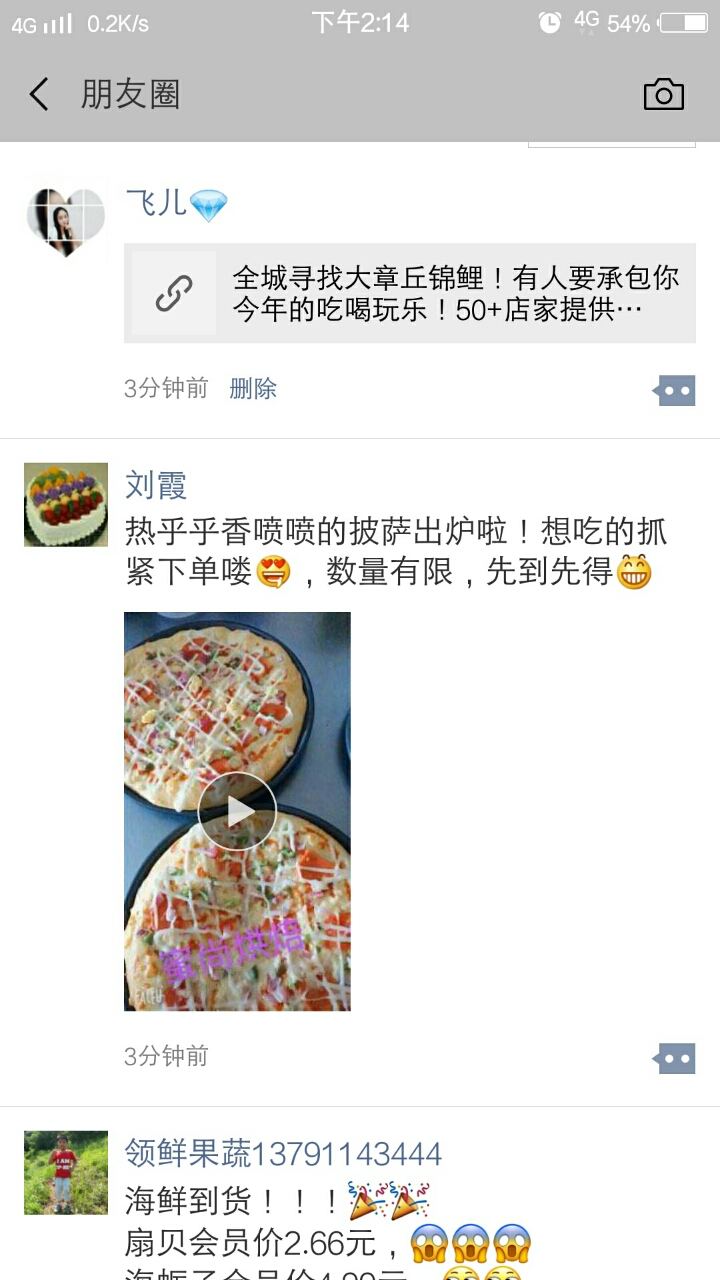720x1280 pixels.
Task: Open 刘霞's name link
Action: pos(156,486)
